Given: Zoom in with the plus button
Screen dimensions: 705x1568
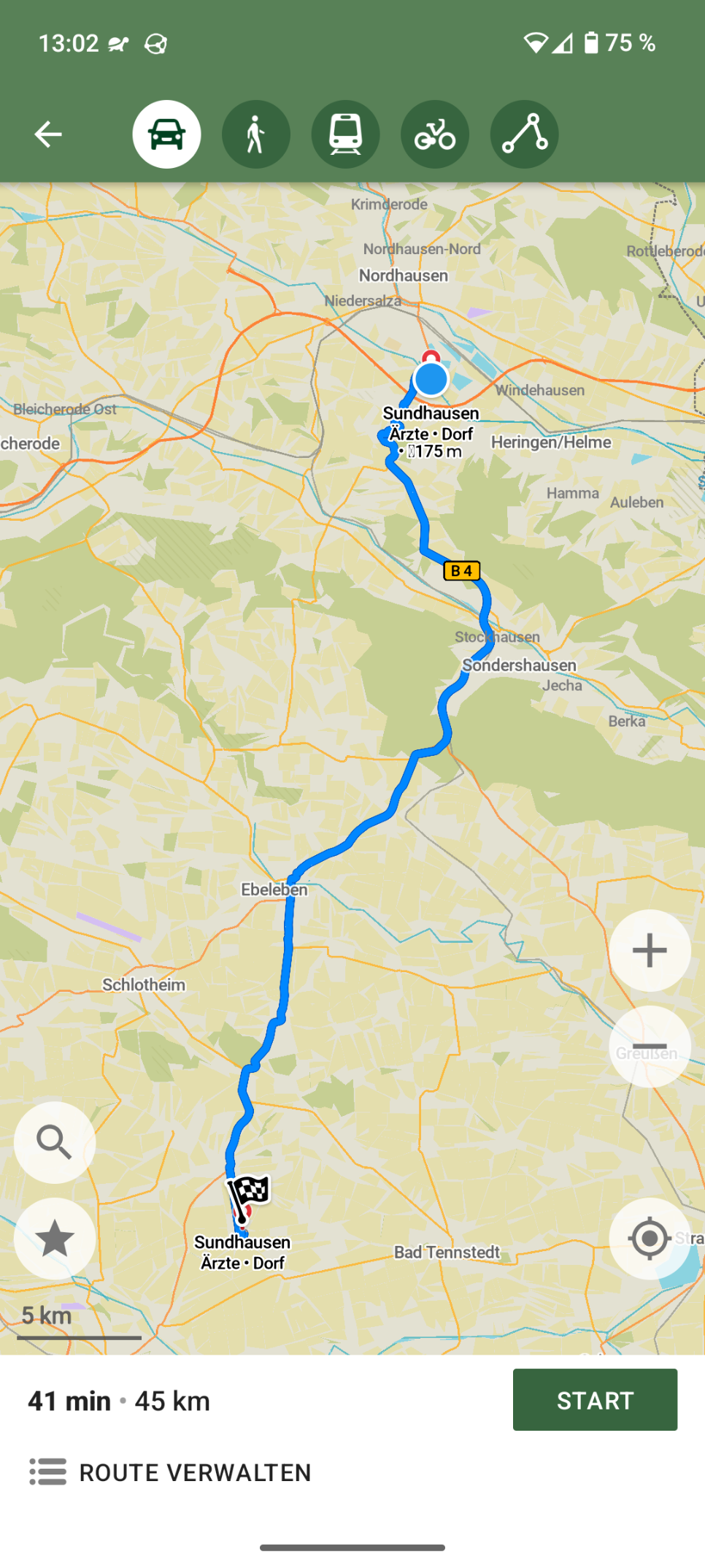Looking at the screenshot, I should tap(650, 950).
